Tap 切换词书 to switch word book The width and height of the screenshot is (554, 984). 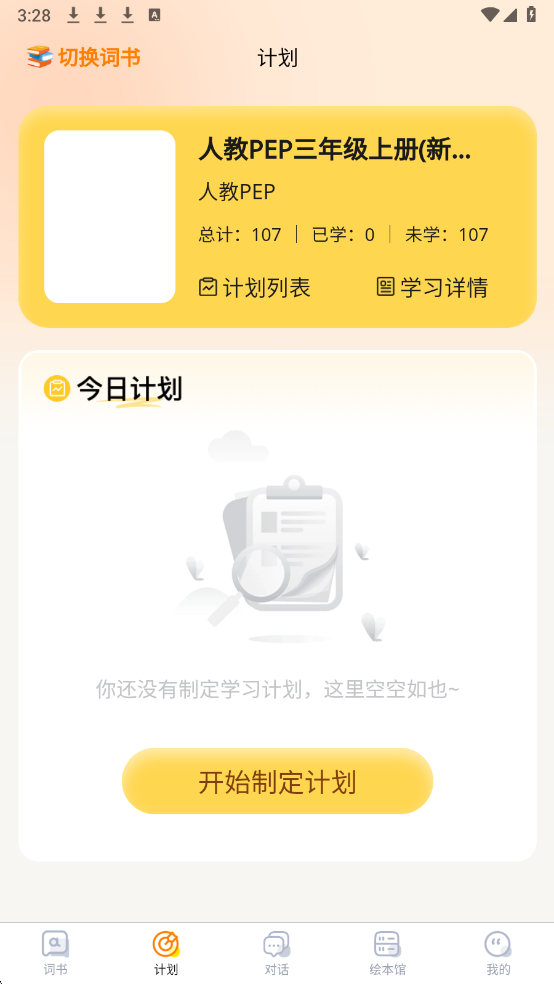(83, 57)
